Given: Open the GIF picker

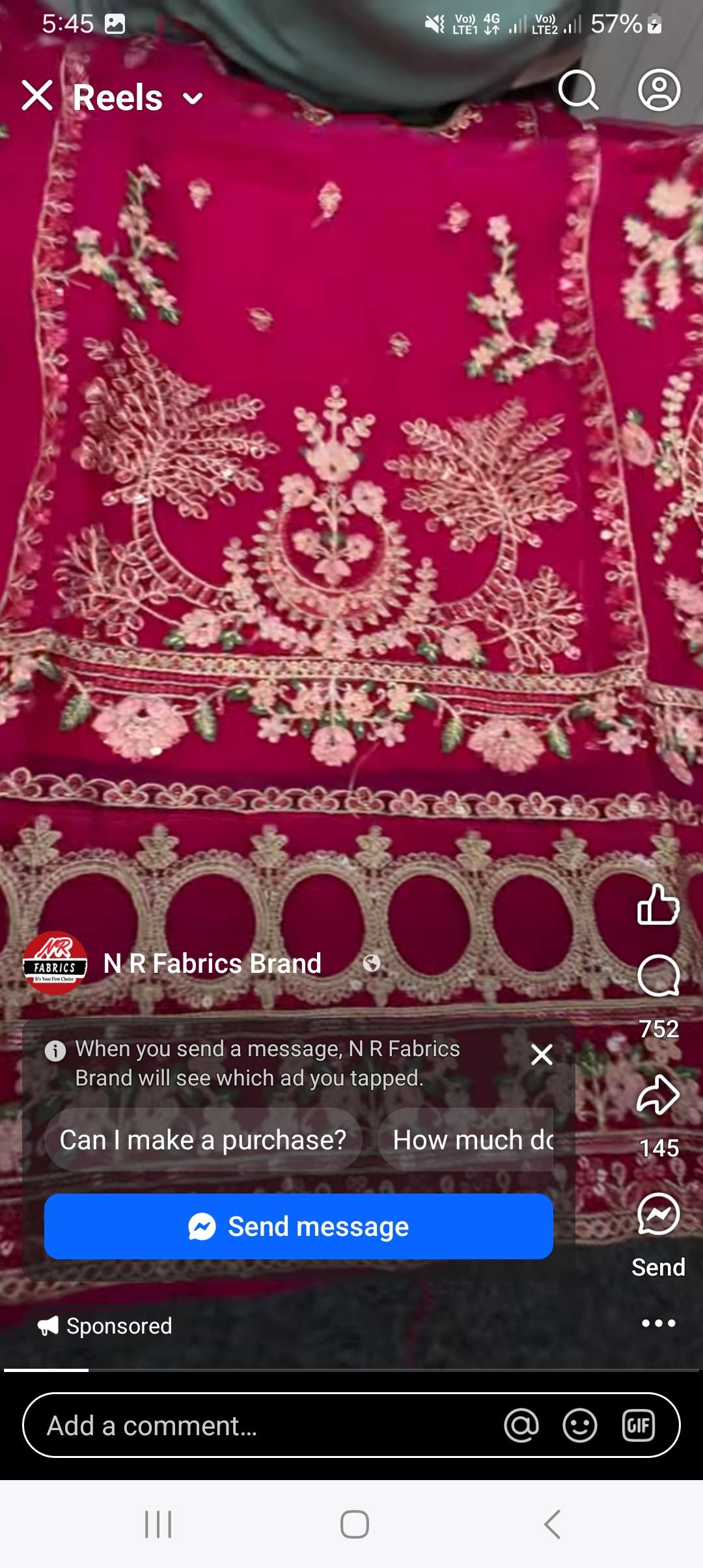Looking at the screenshot, I should click(638, 1426).
